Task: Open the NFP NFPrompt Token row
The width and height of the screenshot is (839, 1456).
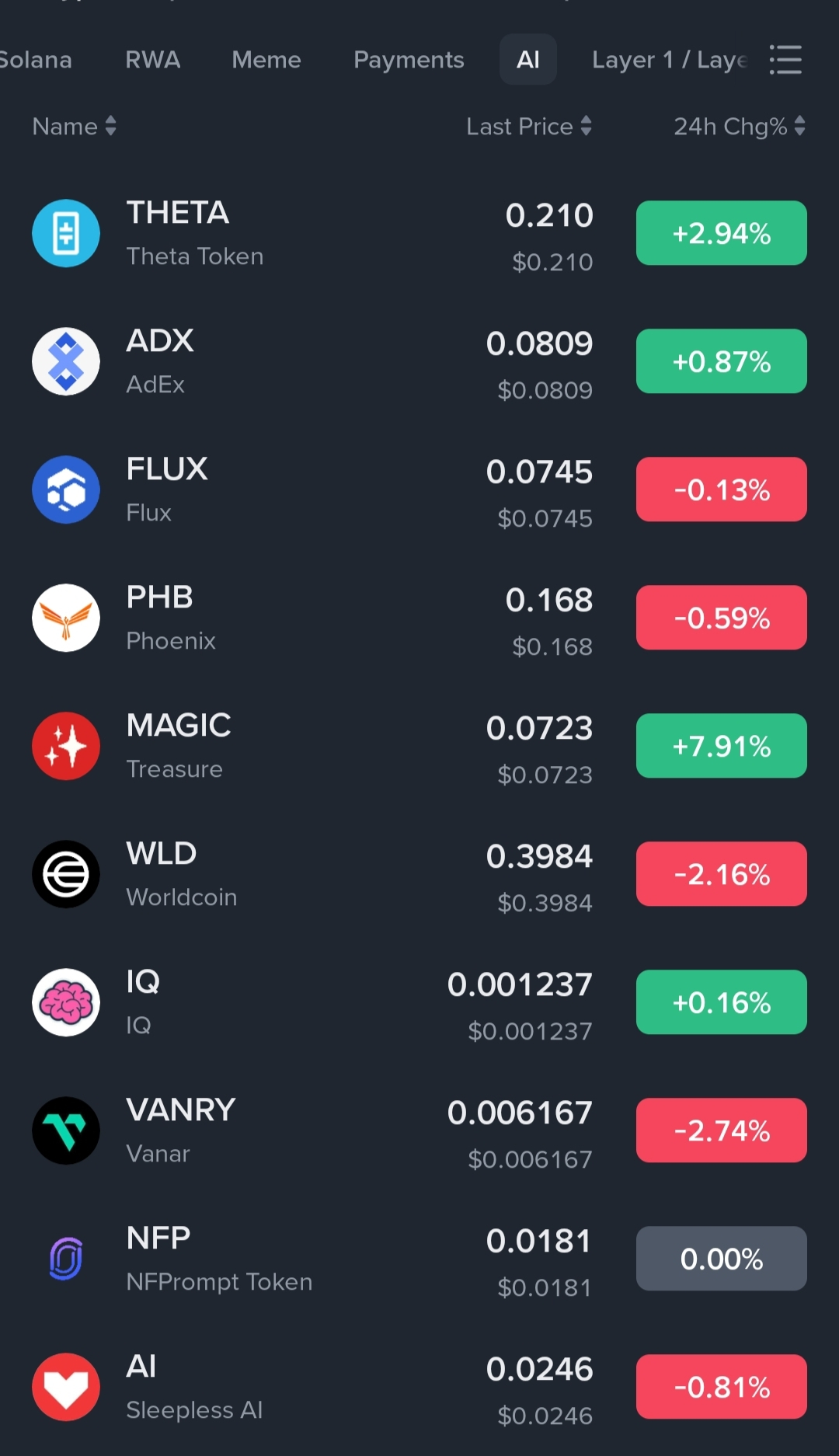Action: coord(311,1259)
